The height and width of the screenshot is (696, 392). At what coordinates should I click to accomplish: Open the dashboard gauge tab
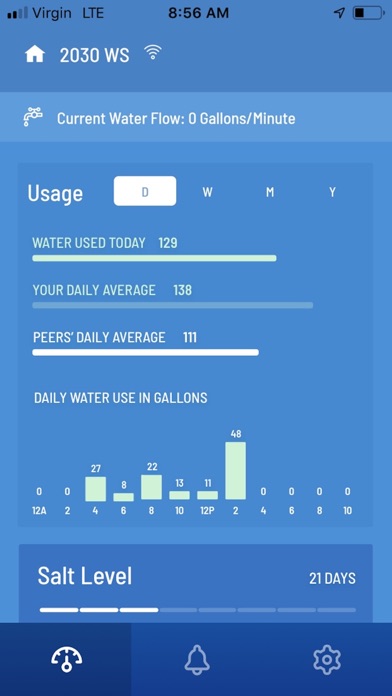tap(67, 659)
